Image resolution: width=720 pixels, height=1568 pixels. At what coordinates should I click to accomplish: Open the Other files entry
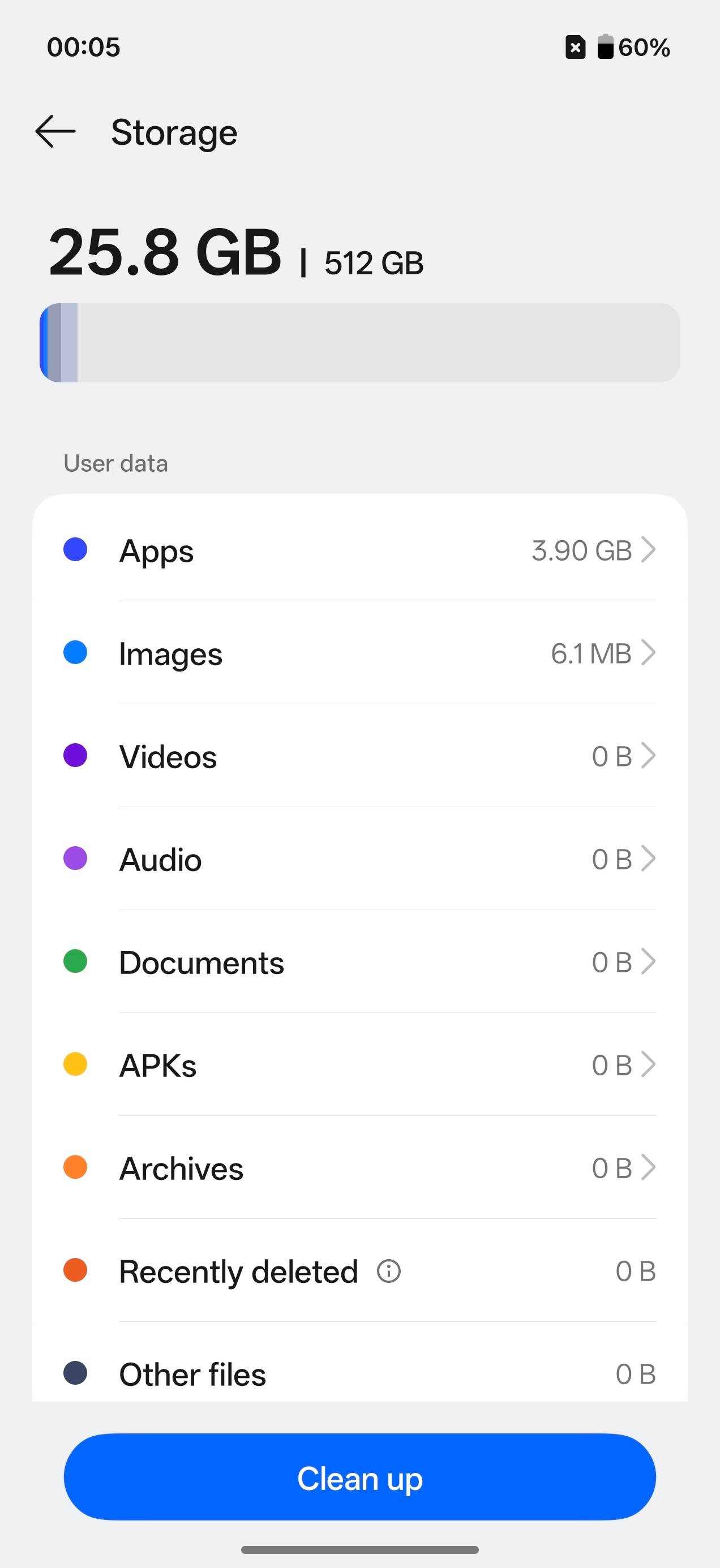click(360, 1374)
